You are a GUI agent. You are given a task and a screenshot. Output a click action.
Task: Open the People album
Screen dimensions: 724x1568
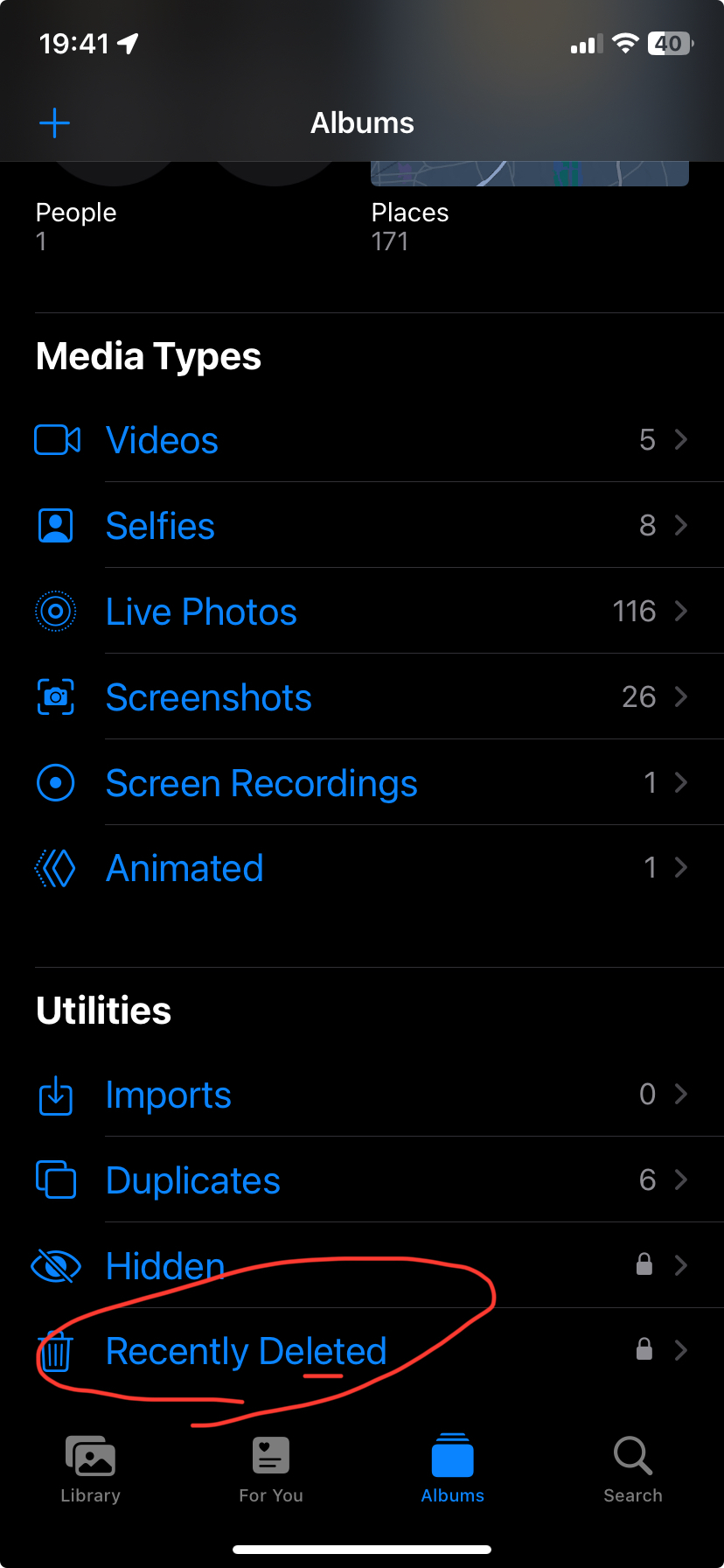[x=76, y=213]
